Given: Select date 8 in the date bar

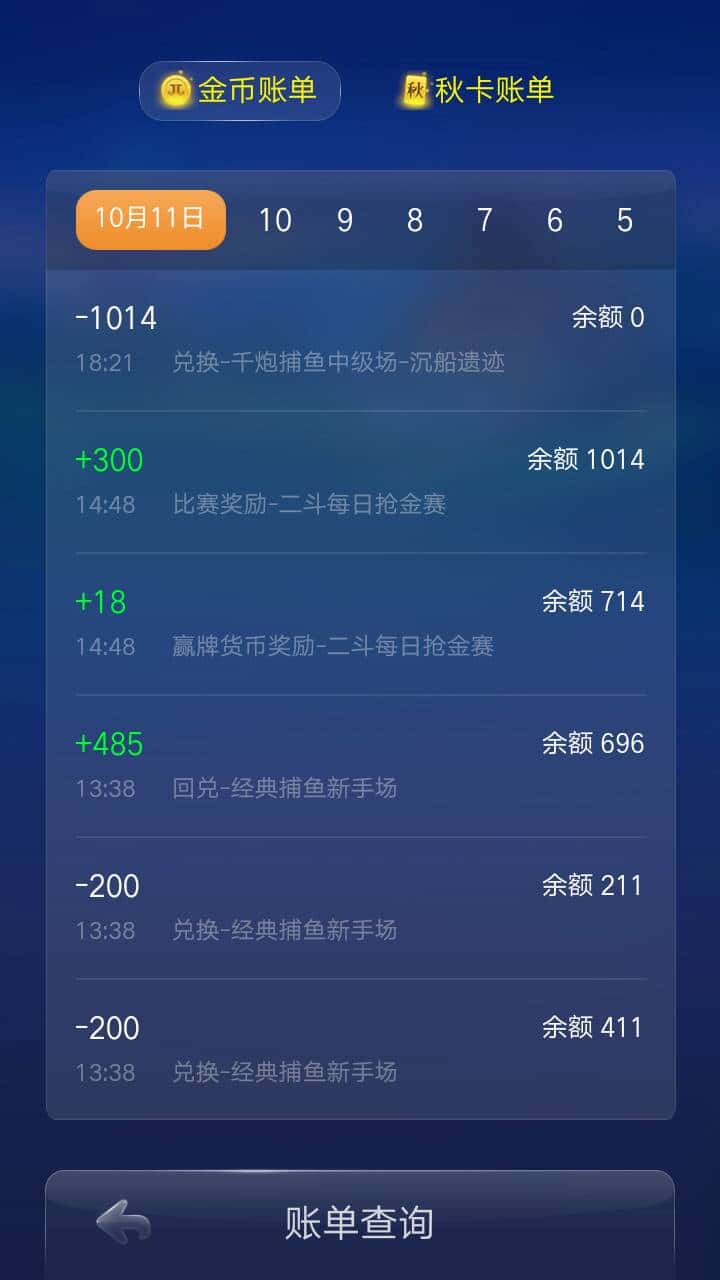Looking at the screenshot, I should (414, 220).
